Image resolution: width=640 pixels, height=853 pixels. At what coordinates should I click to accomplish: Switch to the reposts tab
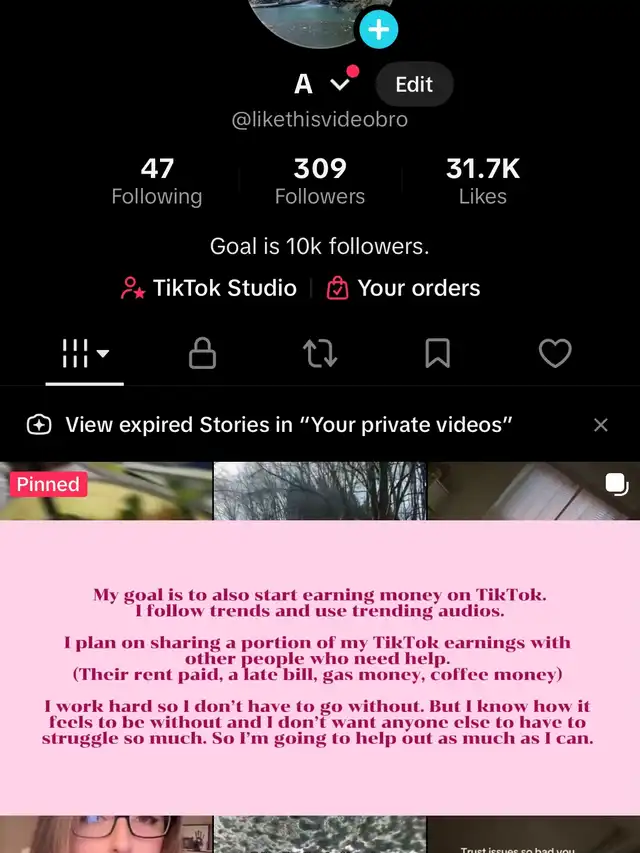(x=320, y=353)
